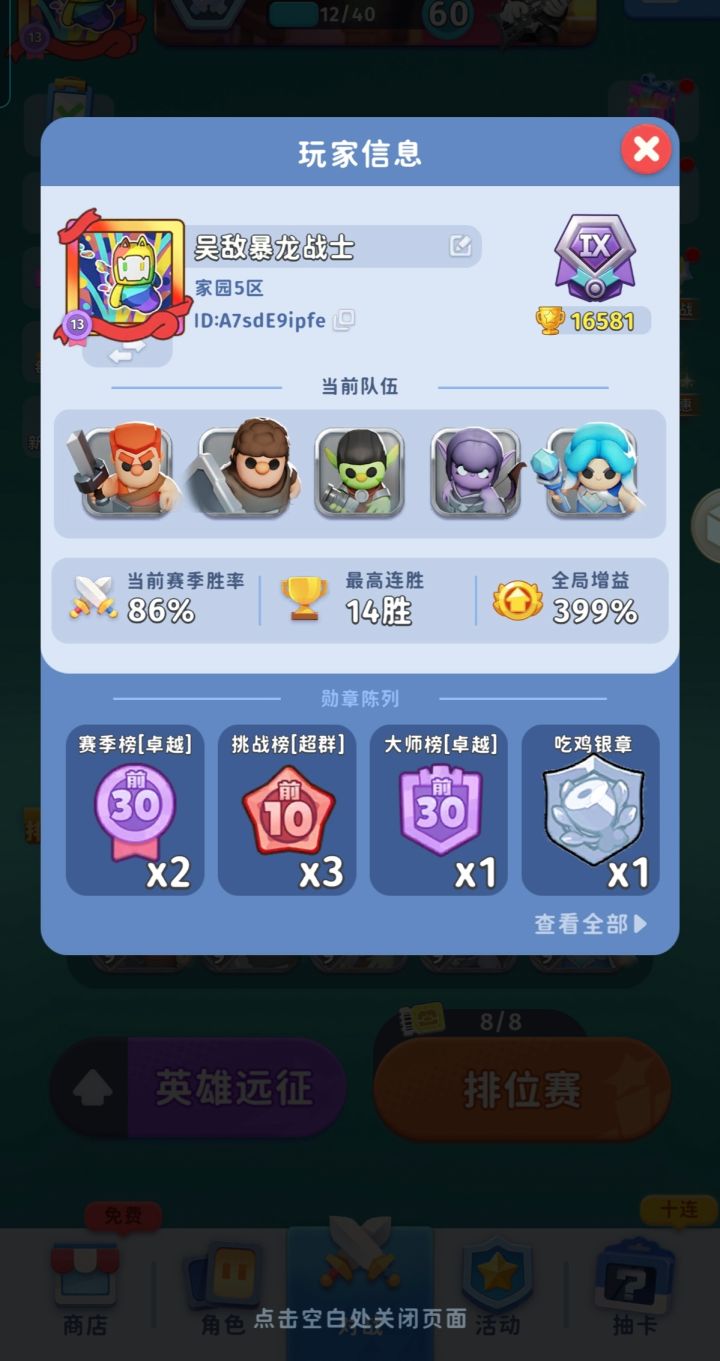This screenshot has width=720, height=1361.
Task: Tap the Ice Wizard hero portrait
Action: point(592,472)
